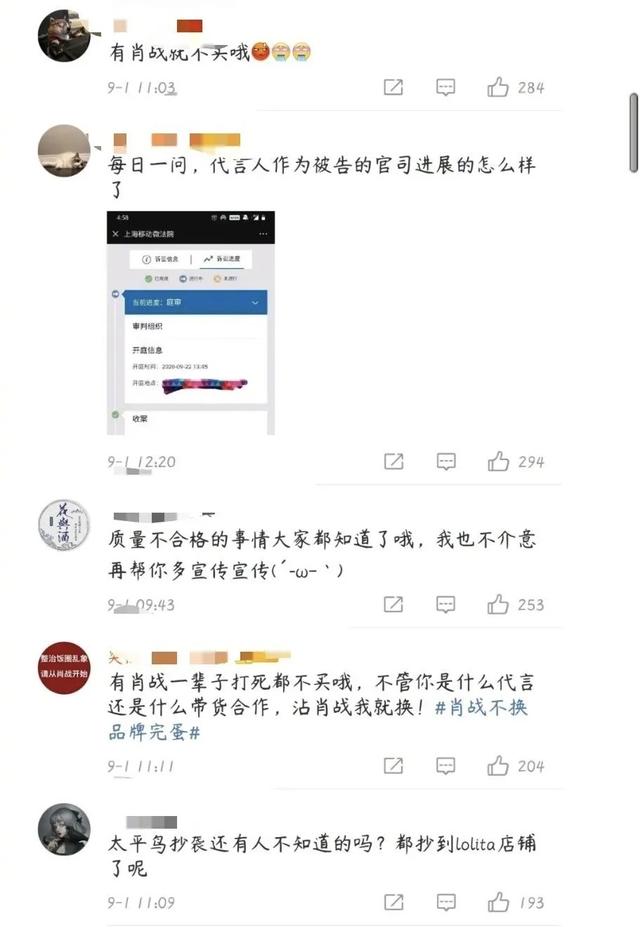This screenshot has height=927, width=640.
Task: Reply to the 每日一问 comment
Action: pyautogui.click(x=446, y=462)
